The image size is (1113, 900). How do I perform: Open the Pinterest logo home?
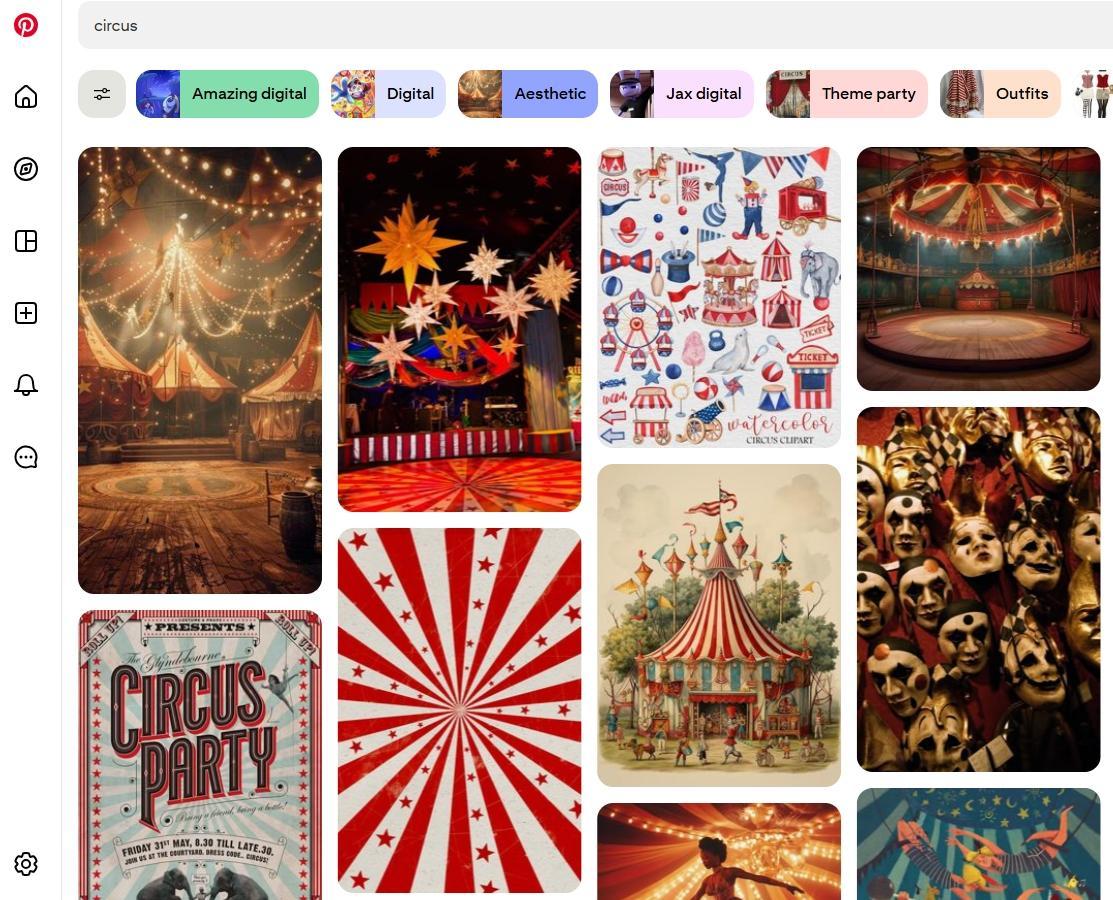click(26, 25)
